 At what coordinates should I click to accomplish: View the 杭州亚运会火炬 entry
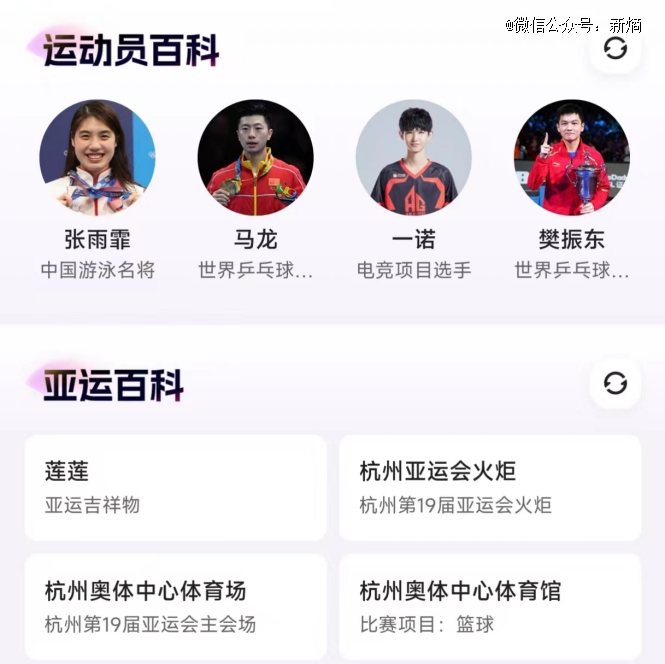click(x=490, y=487)
